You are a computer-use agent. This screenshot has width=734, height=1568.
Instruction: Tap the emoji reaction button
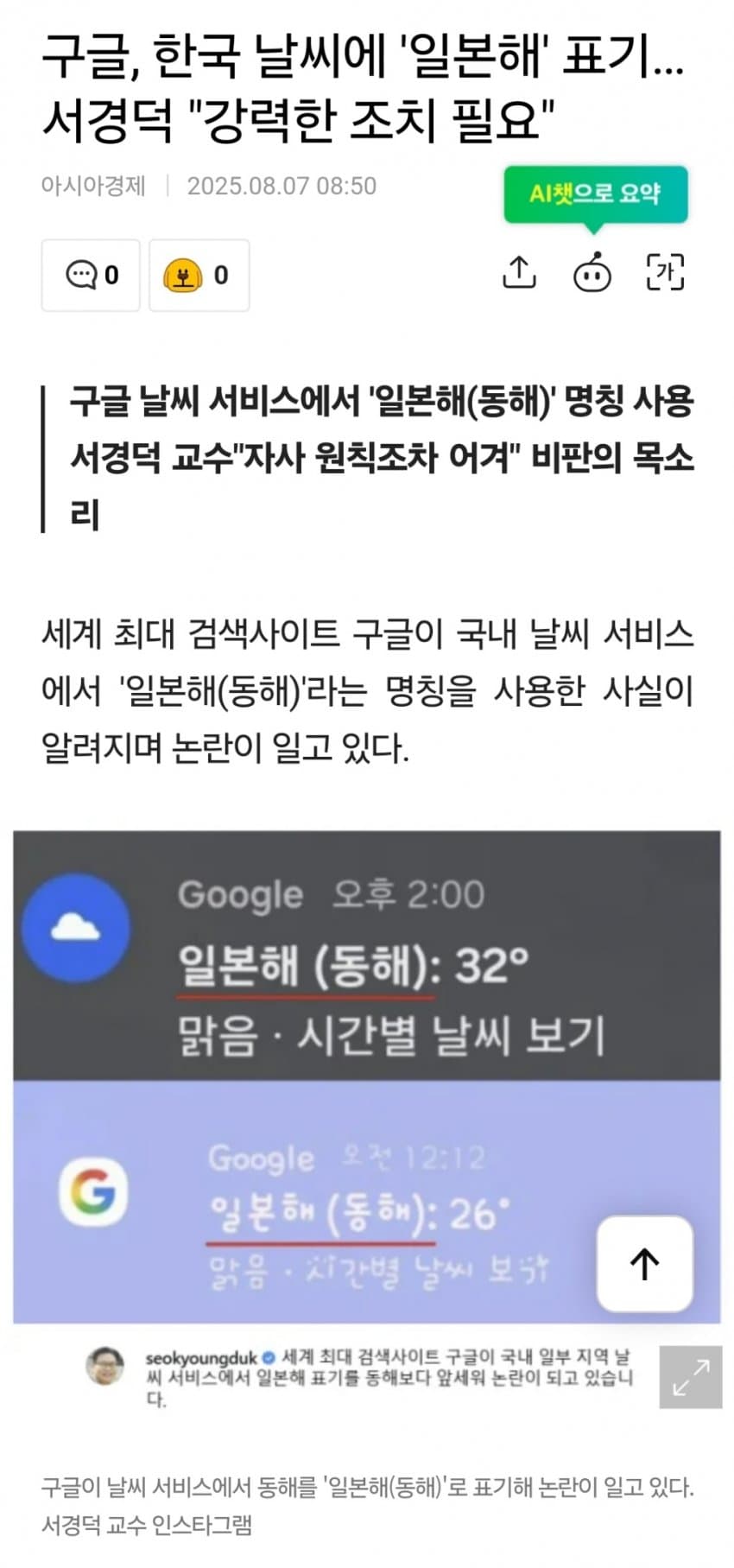pyautogui.click(x=199, y=276)
